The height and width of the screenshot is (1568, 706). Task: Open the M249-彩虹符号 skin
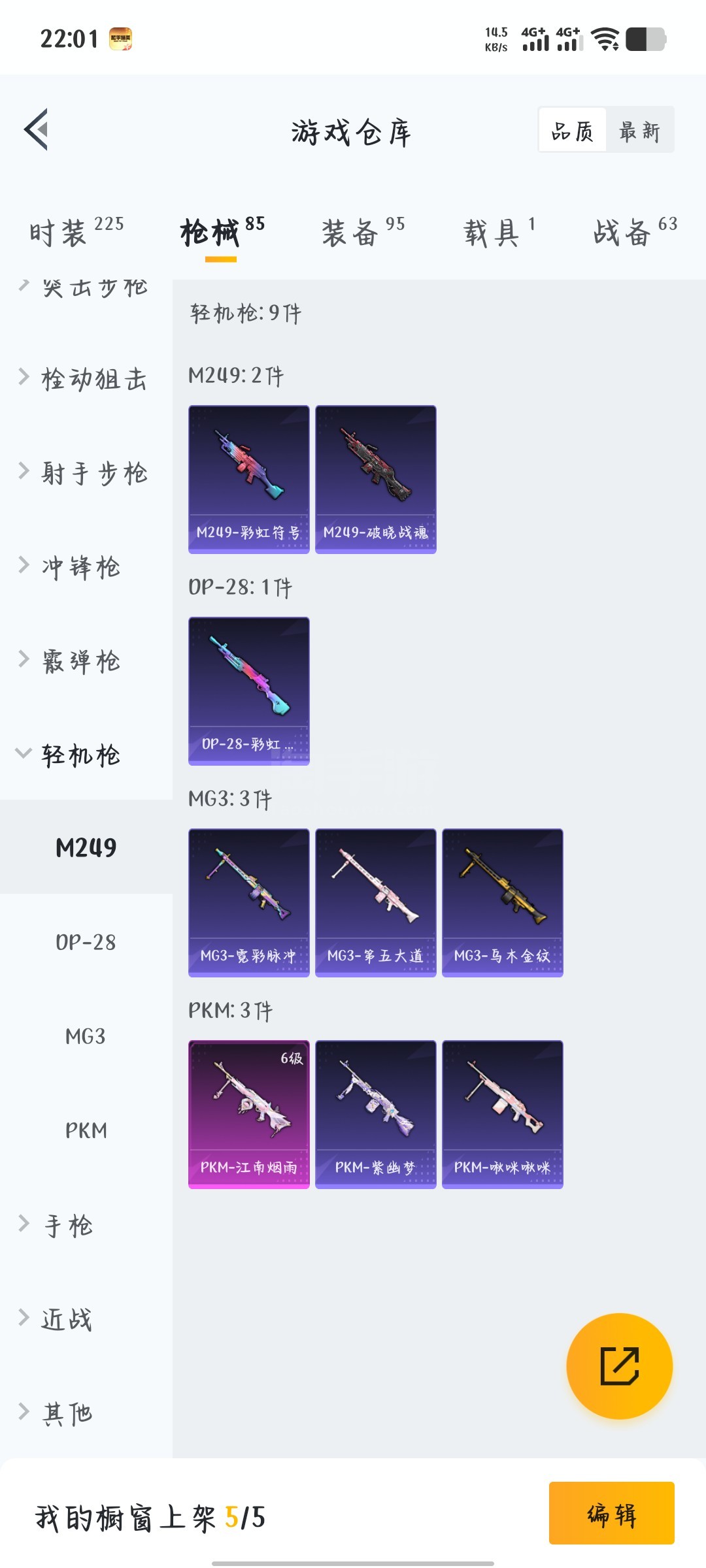[248, 479]
